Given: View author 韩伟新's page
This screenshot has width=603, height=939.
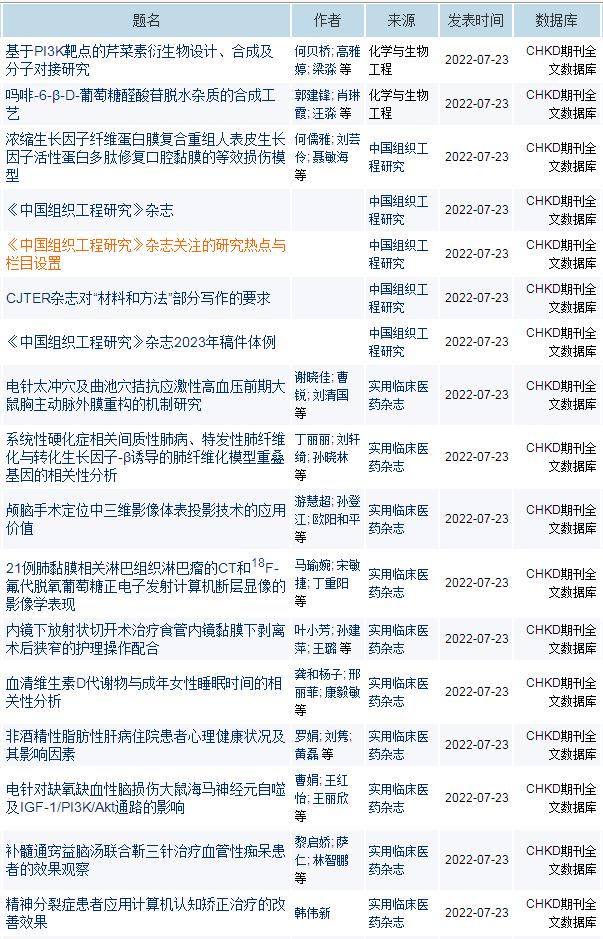Looking at the screenshot, I should pyautogui.click(x=312, y=913).
